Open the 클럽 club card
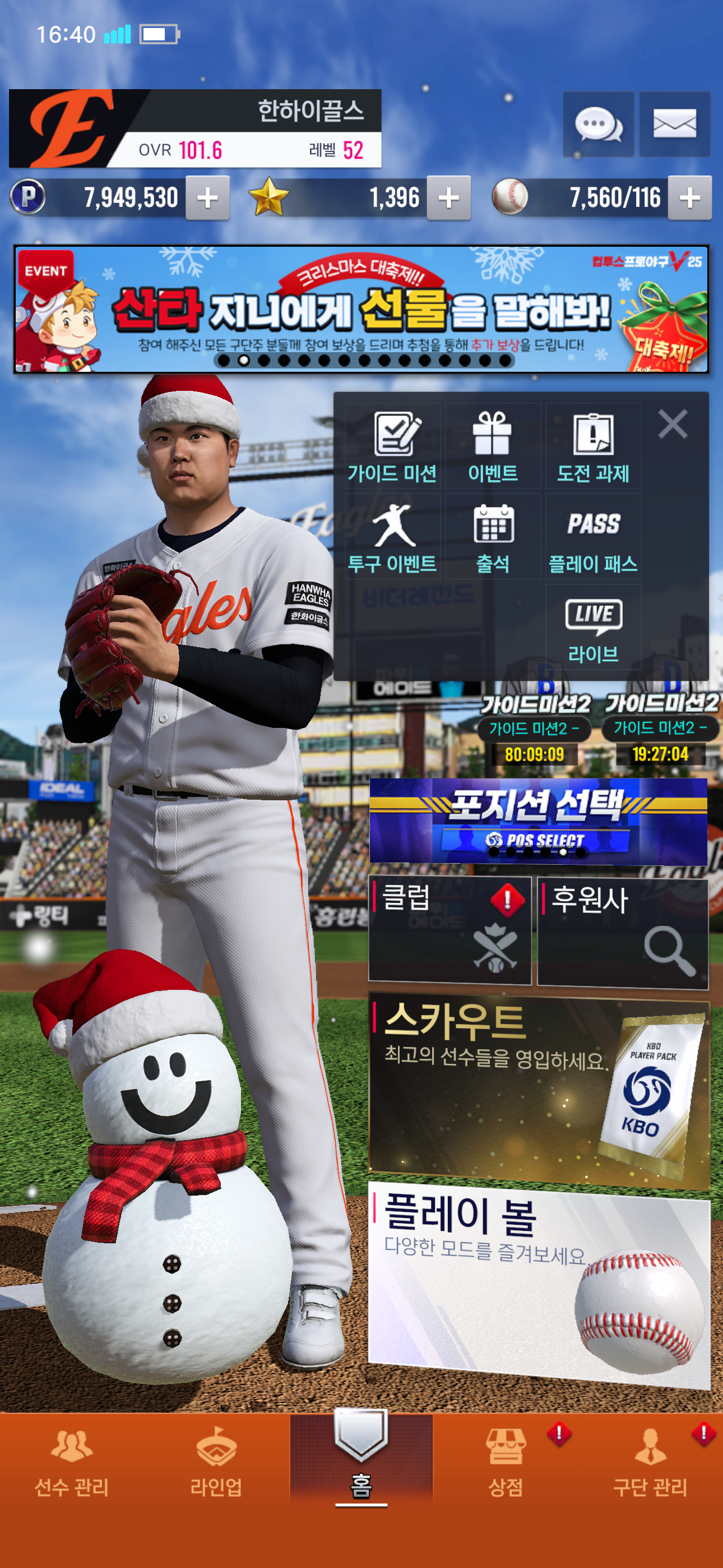723x1568 pixels. 449,929
